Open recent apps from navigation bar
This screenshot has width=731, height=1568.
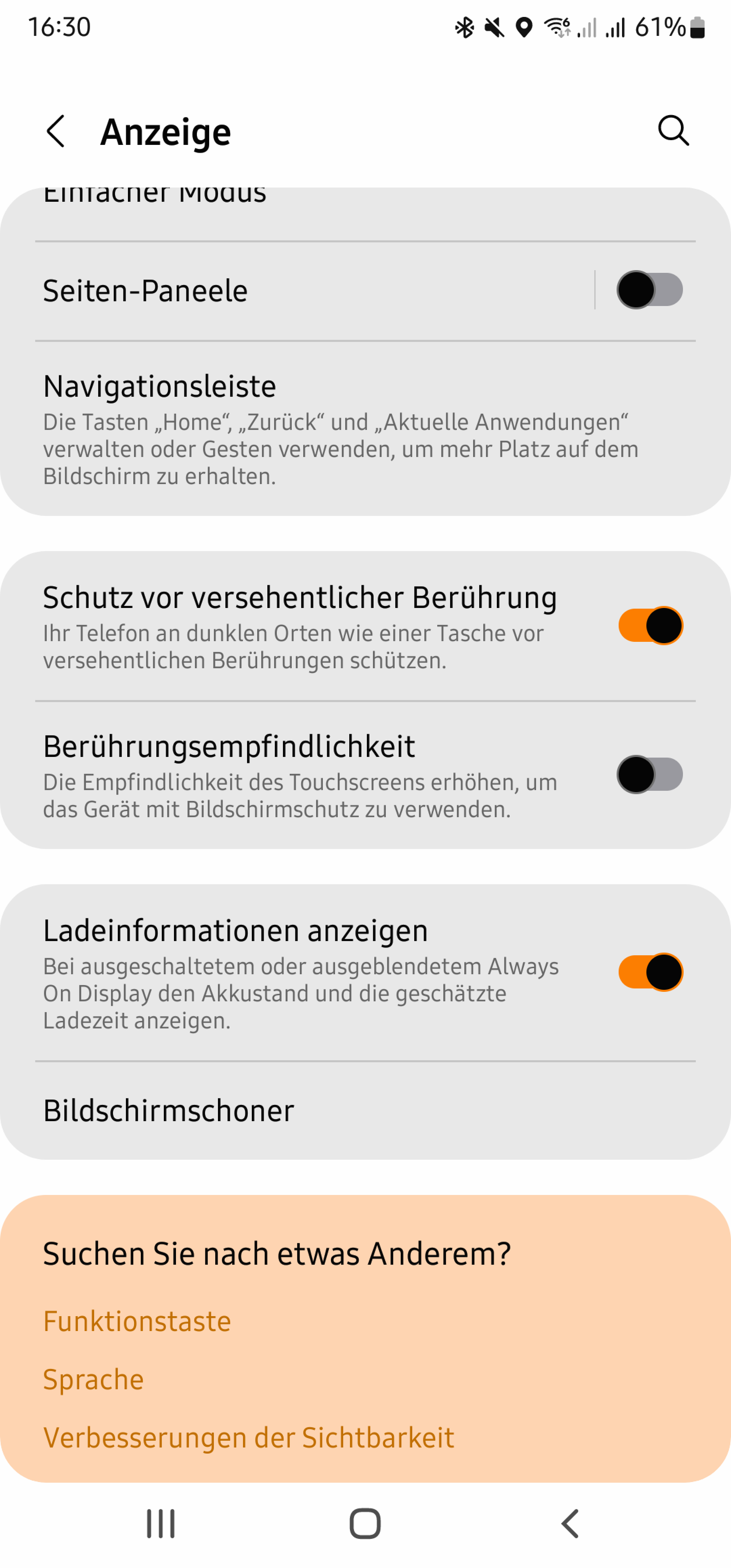coord(161,1524)
